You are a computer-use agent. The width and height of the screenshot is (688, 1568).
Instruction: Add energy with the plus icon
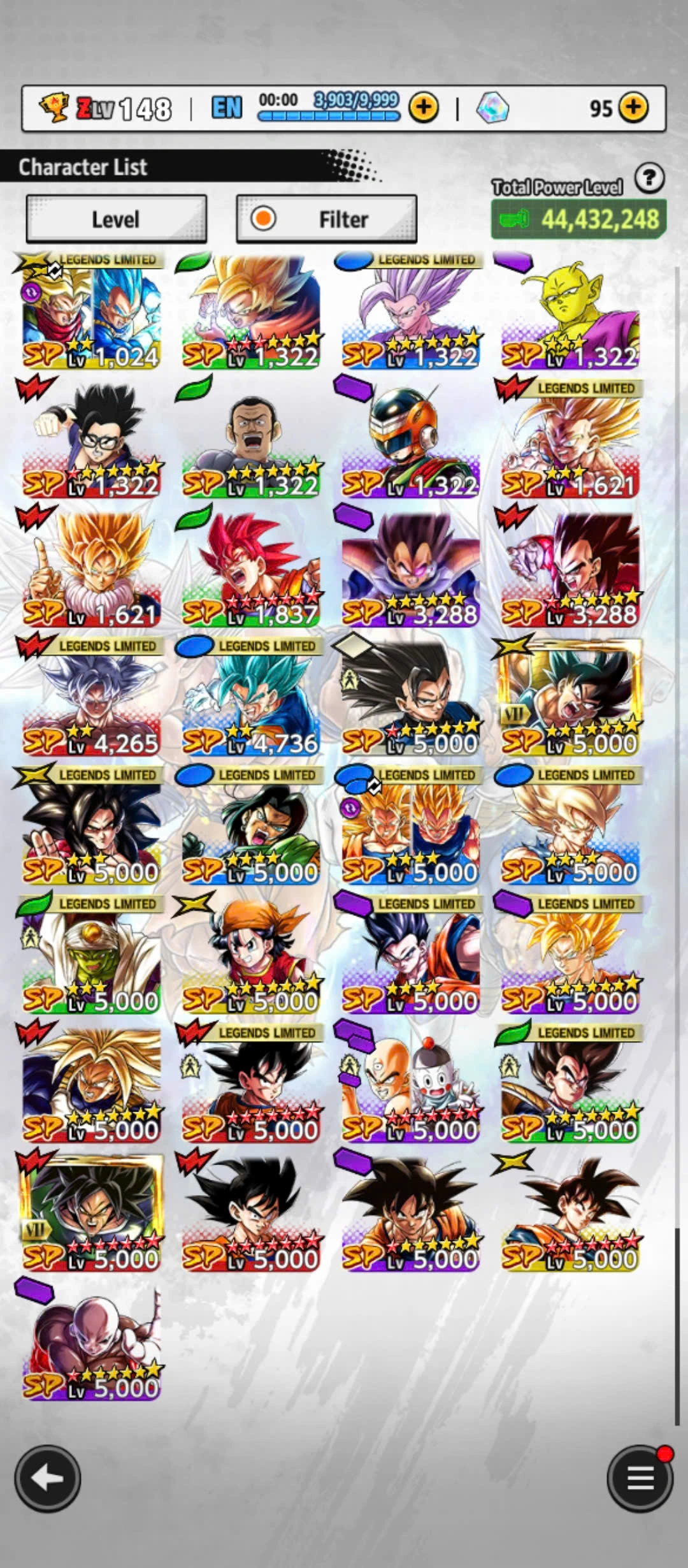424,108
